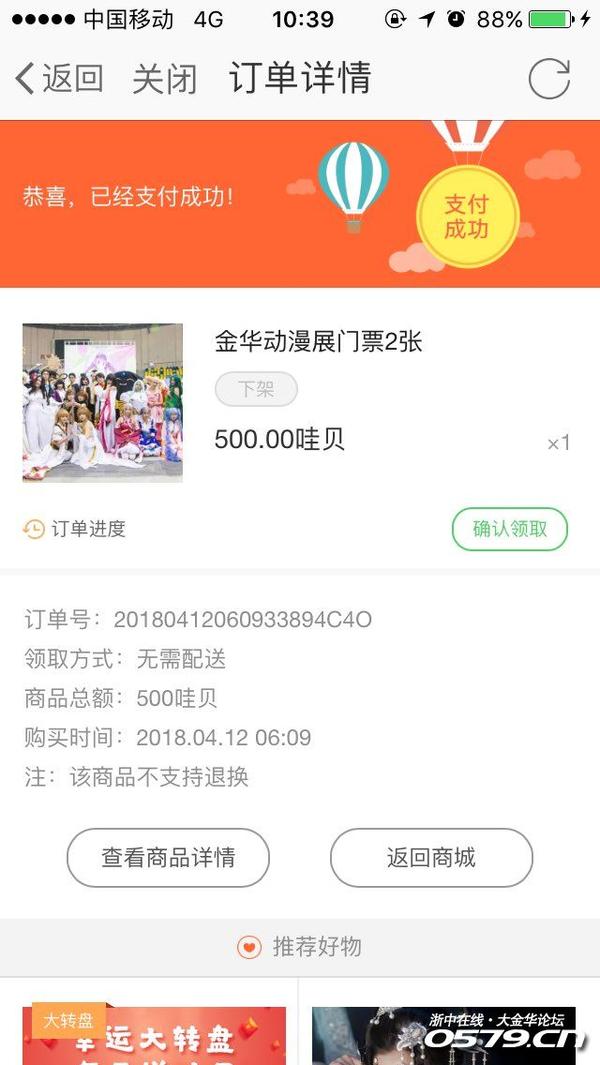Open the 大转盘 lucky wheel card
This screenshot has width=600, height=1065.
(154, 1035)
